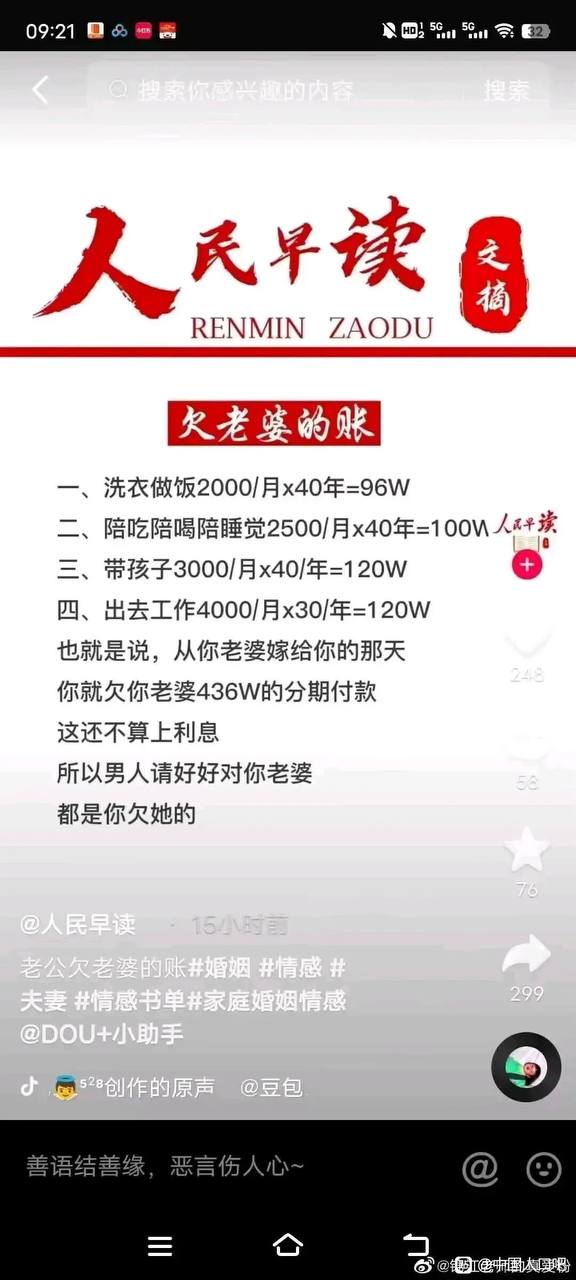Open the @豆包 link

[x=271, y=1087]
